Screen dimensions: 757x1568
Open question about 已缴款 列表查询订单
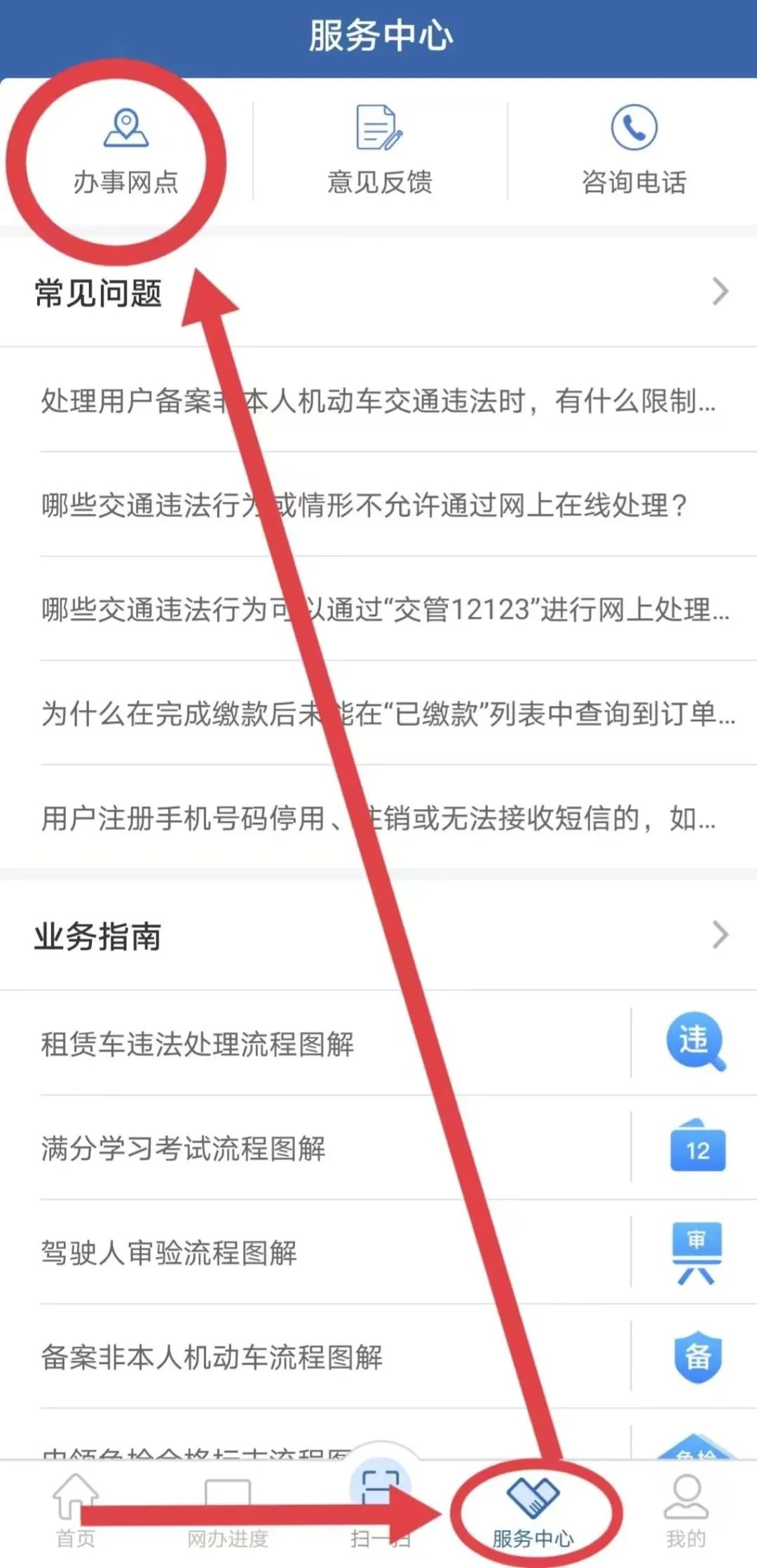click(x=387, y=714)
